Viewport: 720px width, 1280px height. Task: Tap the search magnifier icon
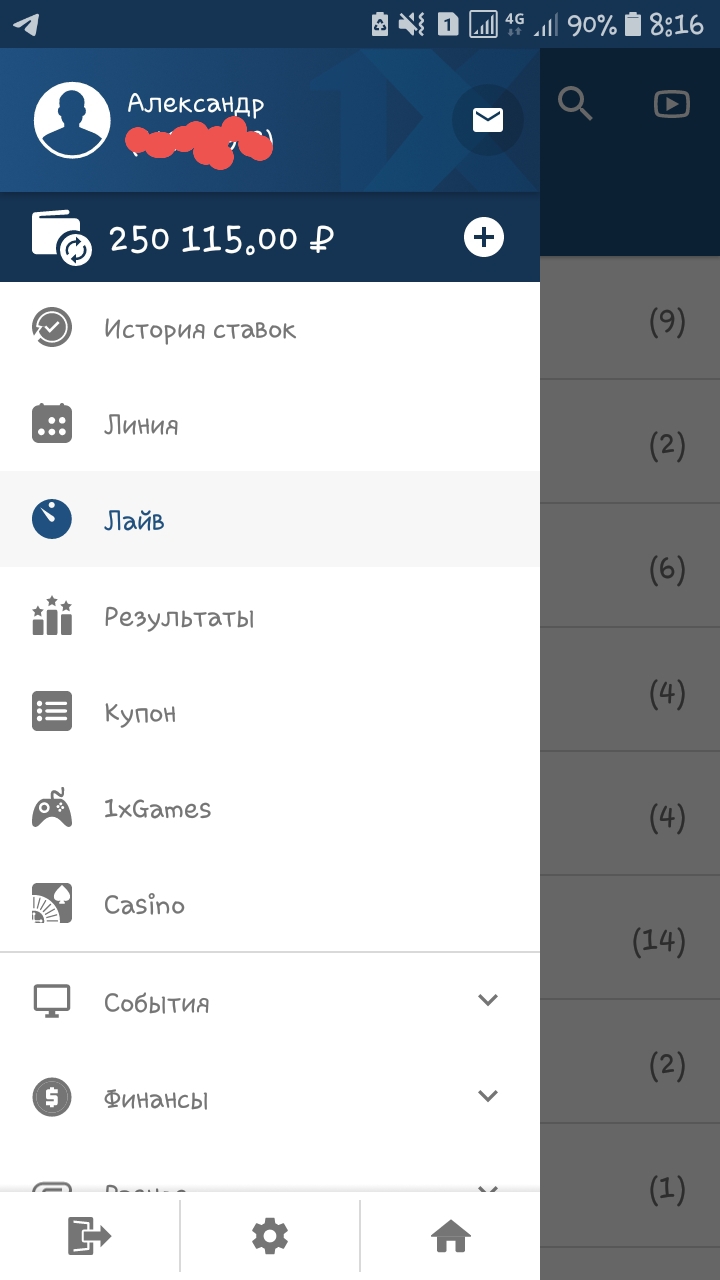576,103
